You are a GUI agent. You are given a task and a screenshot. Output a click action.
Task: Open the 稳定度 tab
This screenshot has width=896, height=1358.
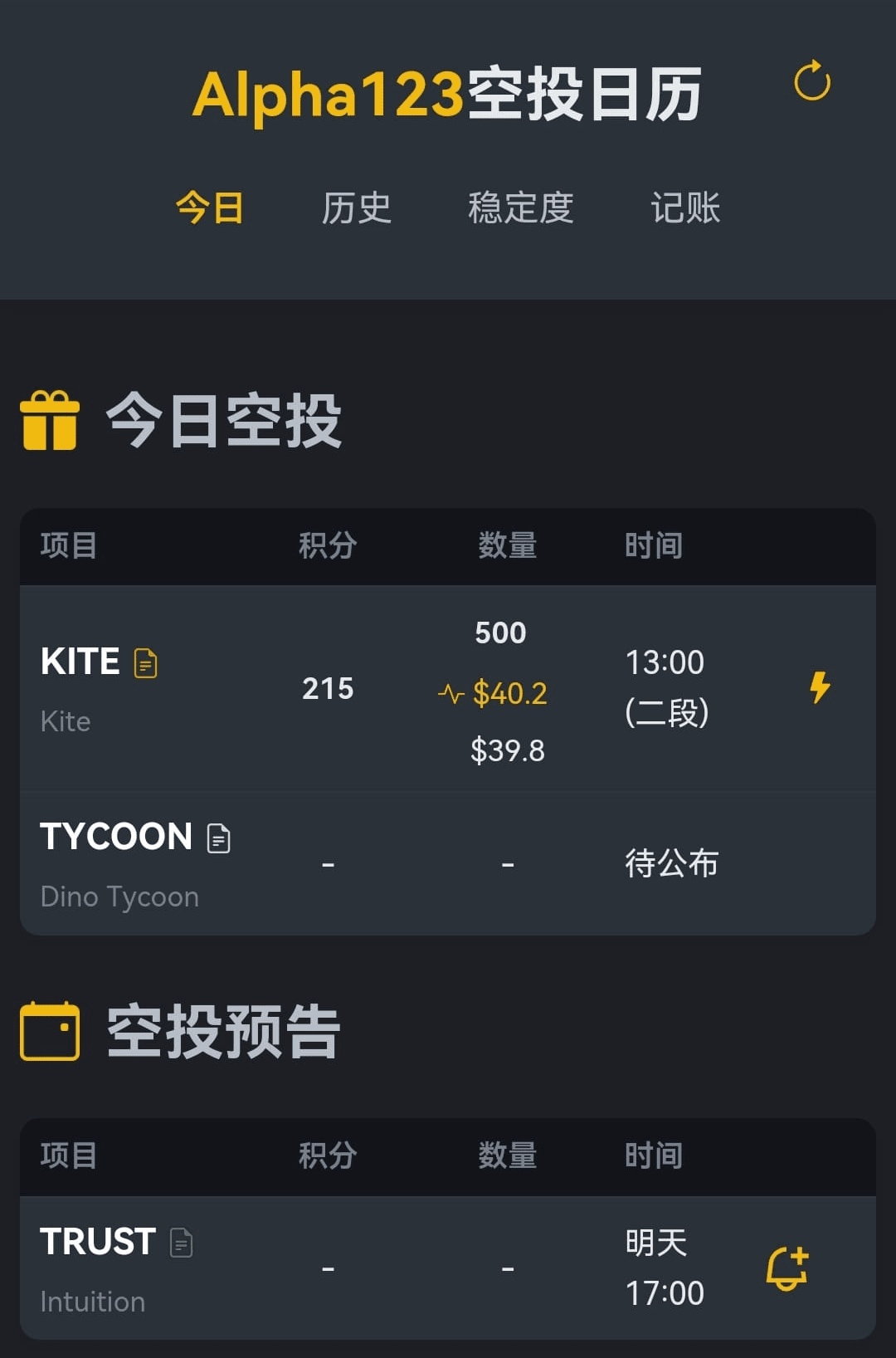pyautogui.click(x=520, y=208)
